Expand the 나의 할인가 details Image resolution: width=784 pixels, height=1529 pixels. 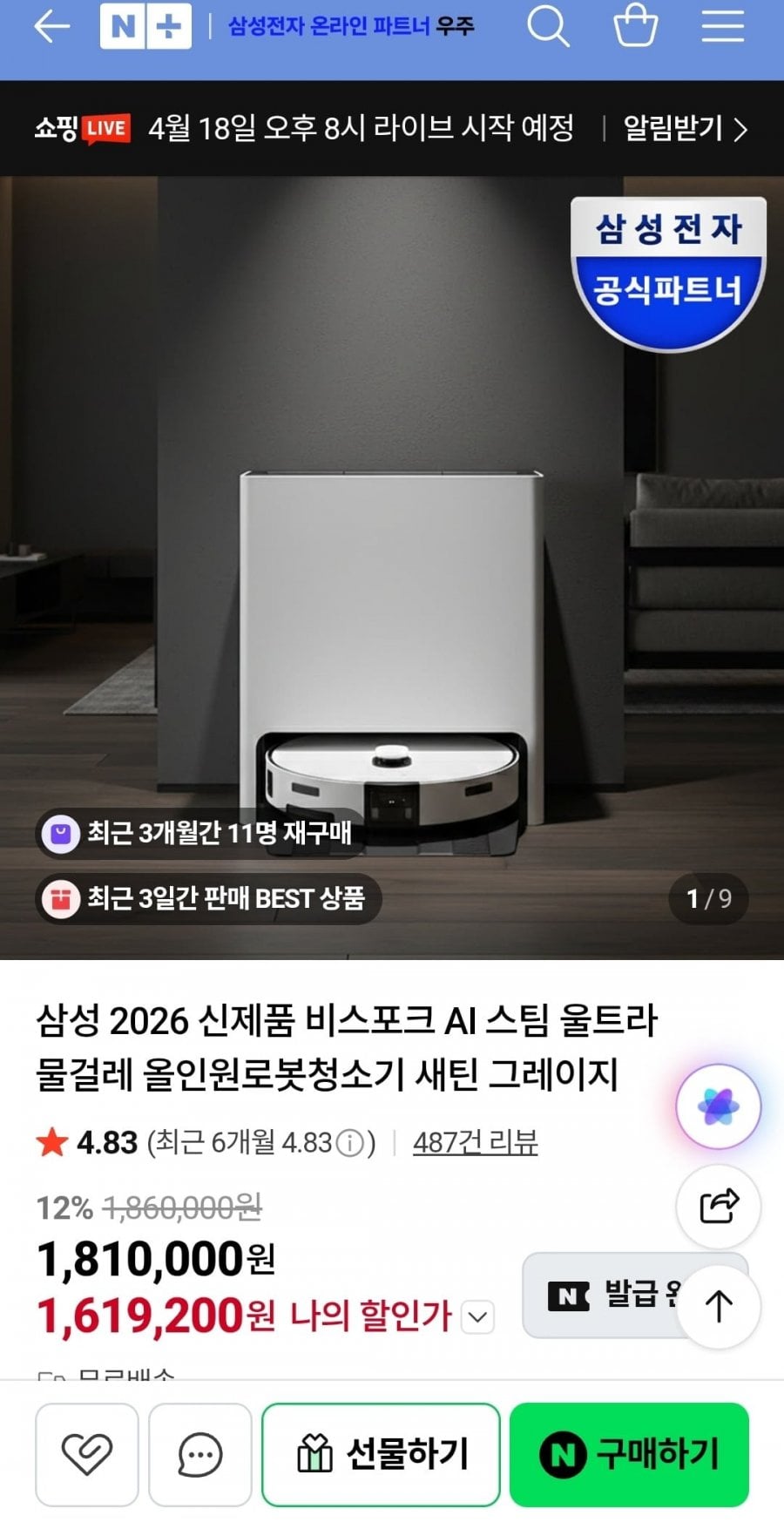click(x=478, y=1316)
